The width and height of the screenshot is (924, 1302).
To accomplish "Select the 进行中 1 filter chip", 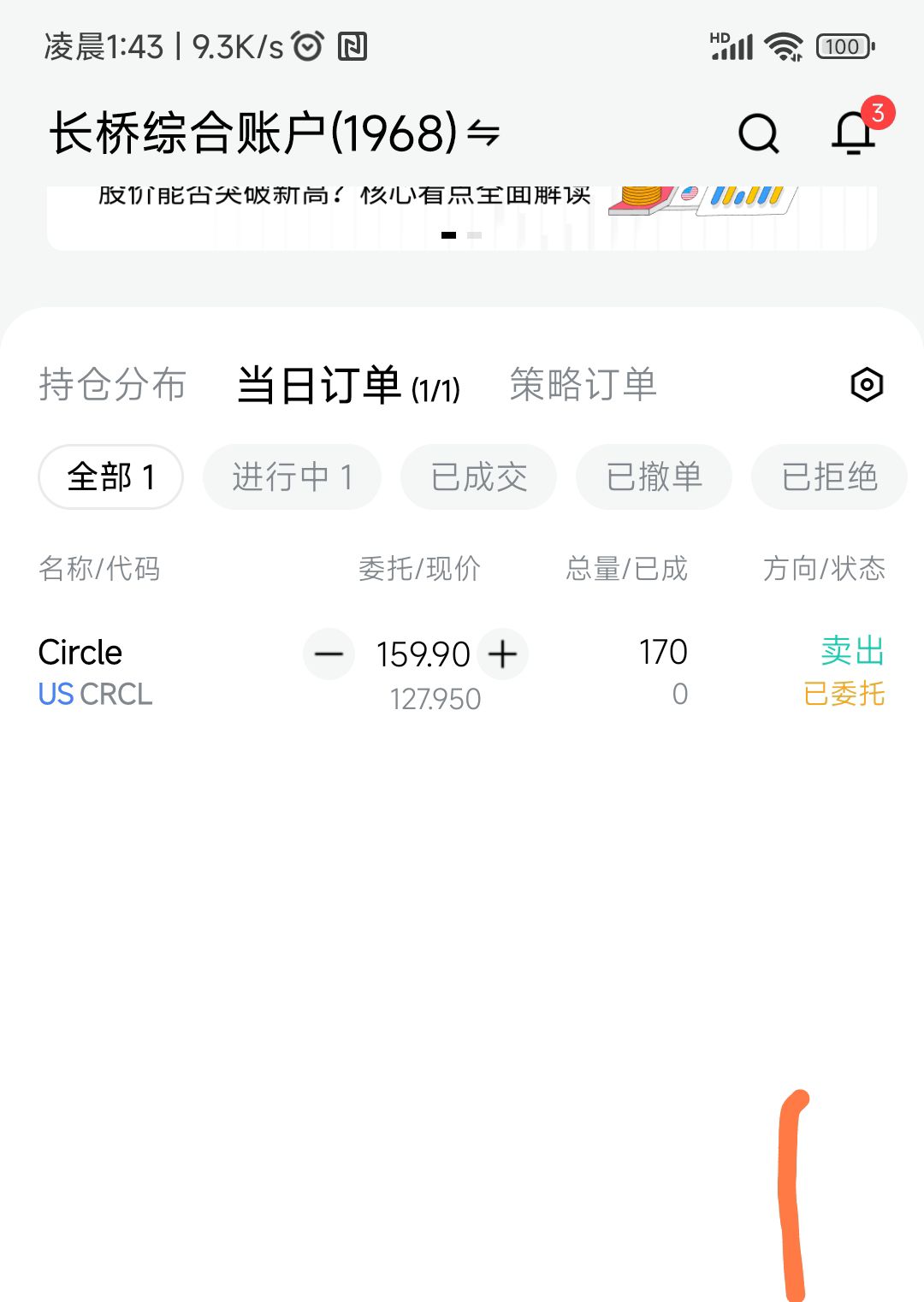I will click(292, 477).
